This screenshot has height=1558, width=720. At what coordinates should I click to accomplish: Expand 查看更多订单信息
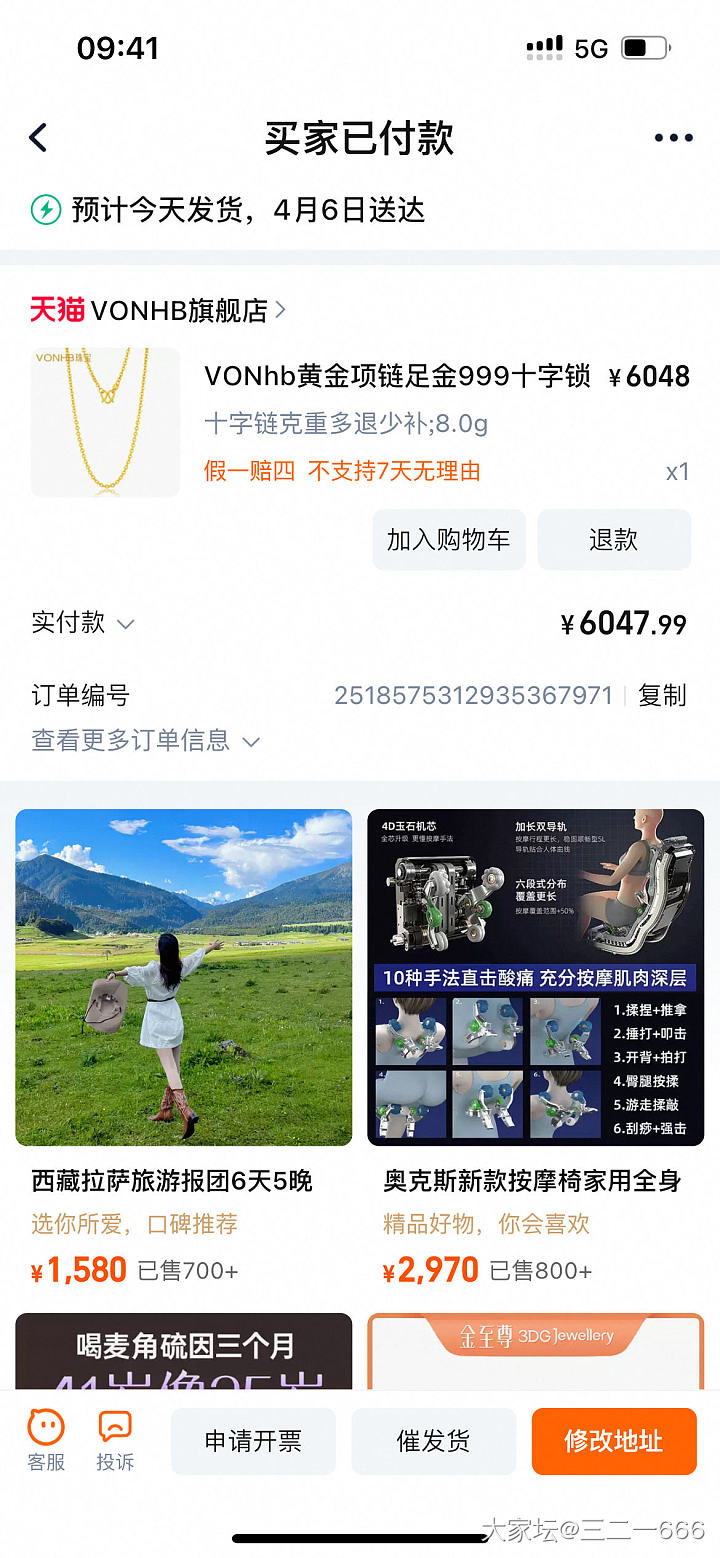(146, 741)
